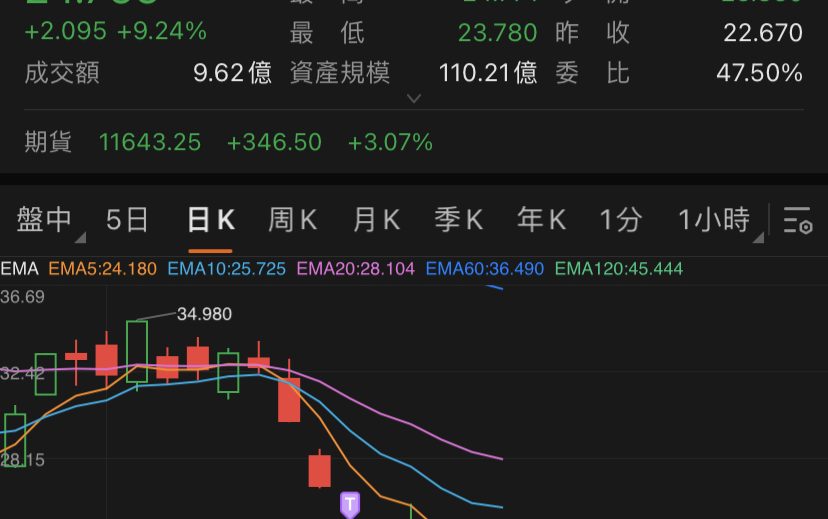Switch to the 周K weekly chart

click(x=292, y=219)
